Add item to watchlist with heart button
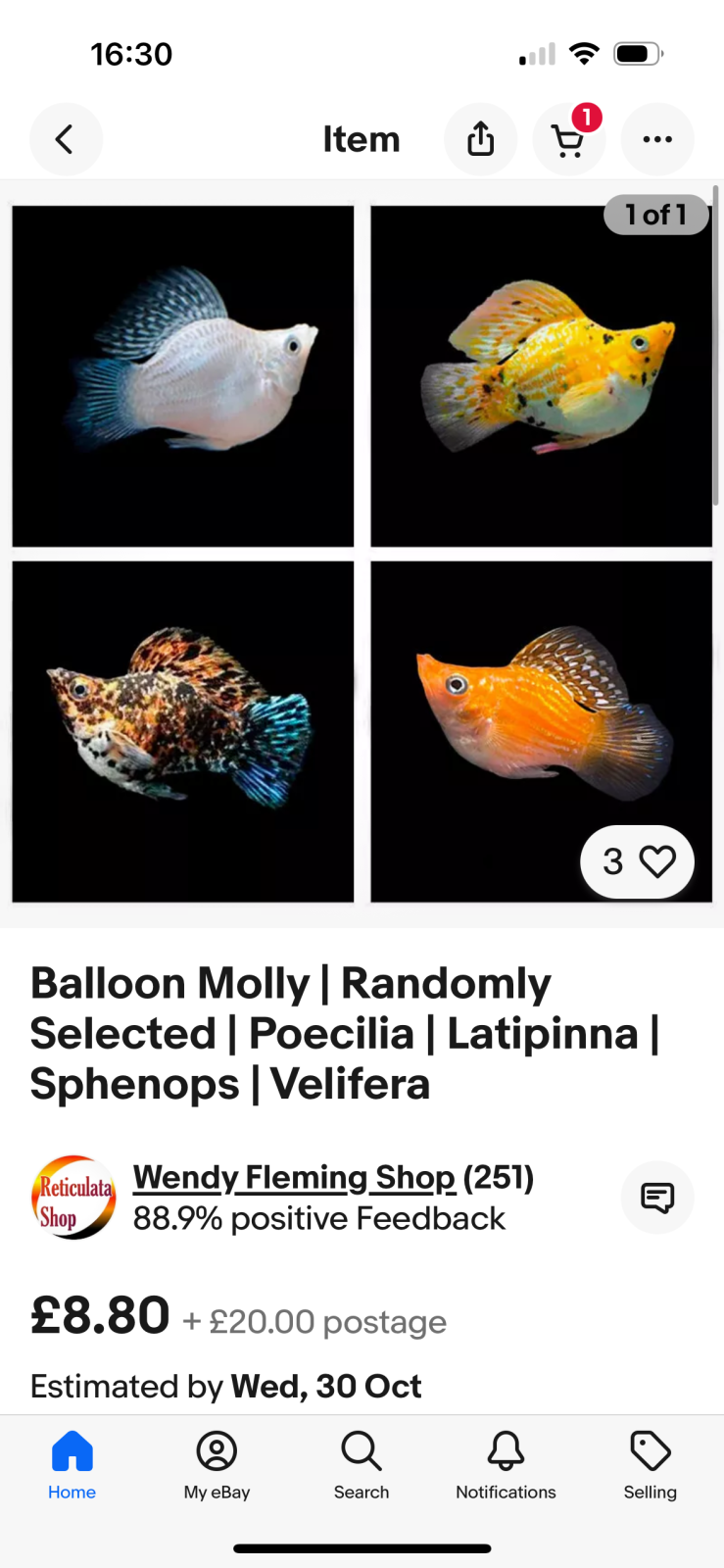 [x=638, y=861]
